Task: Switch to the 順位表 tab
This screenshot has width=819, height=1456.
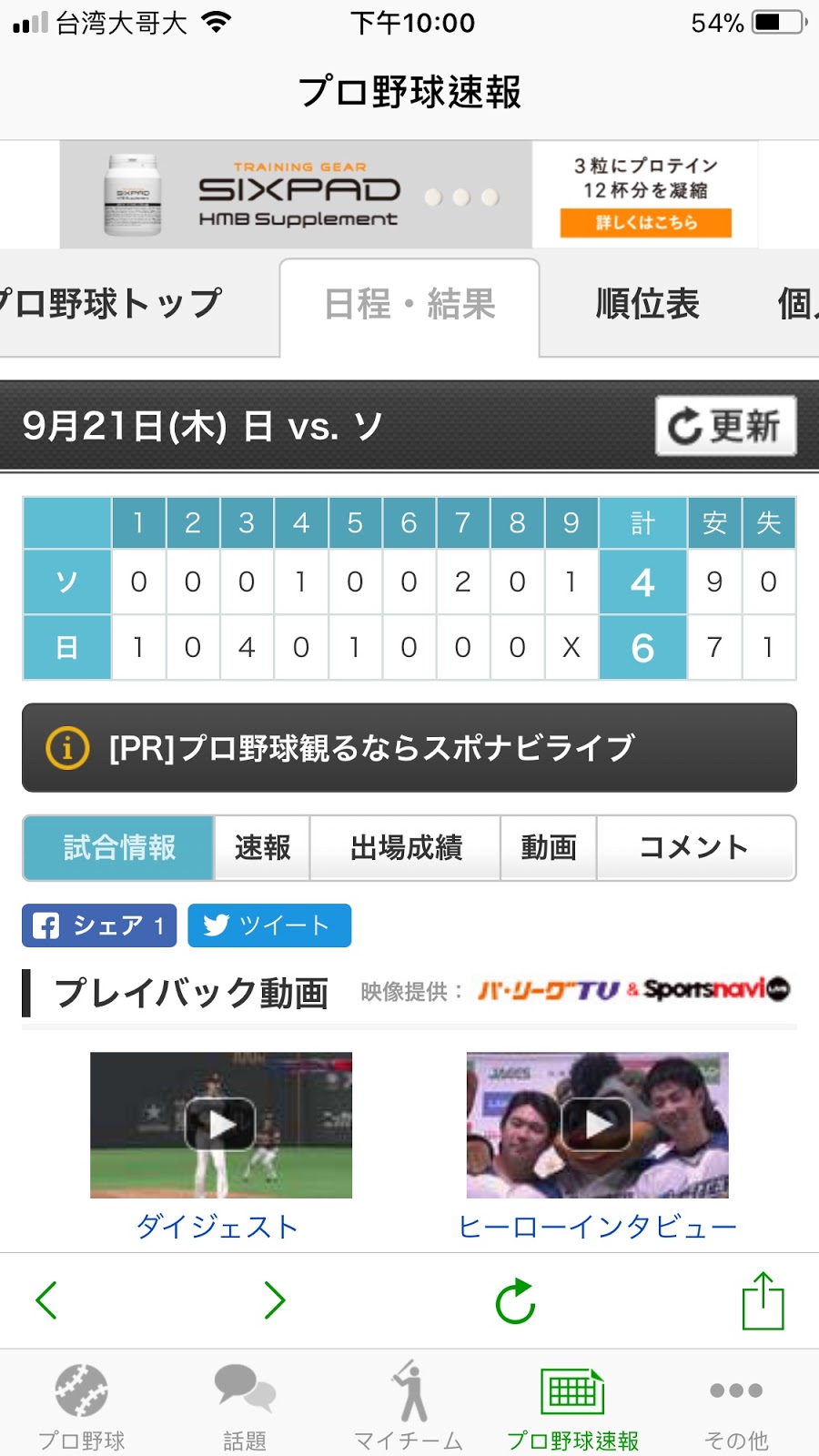Action: (x=647, y=305)
